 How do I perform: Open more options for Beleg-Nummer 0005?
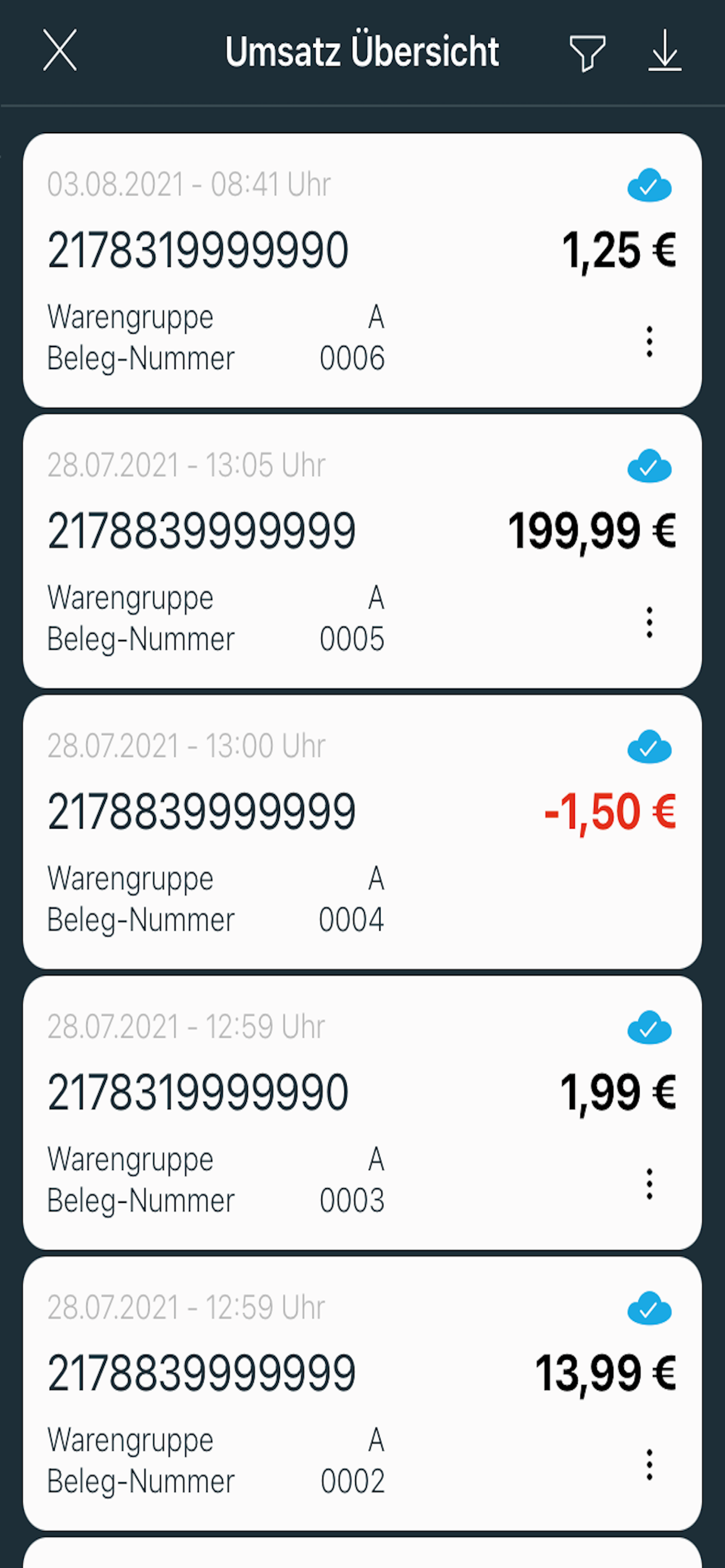649,622
